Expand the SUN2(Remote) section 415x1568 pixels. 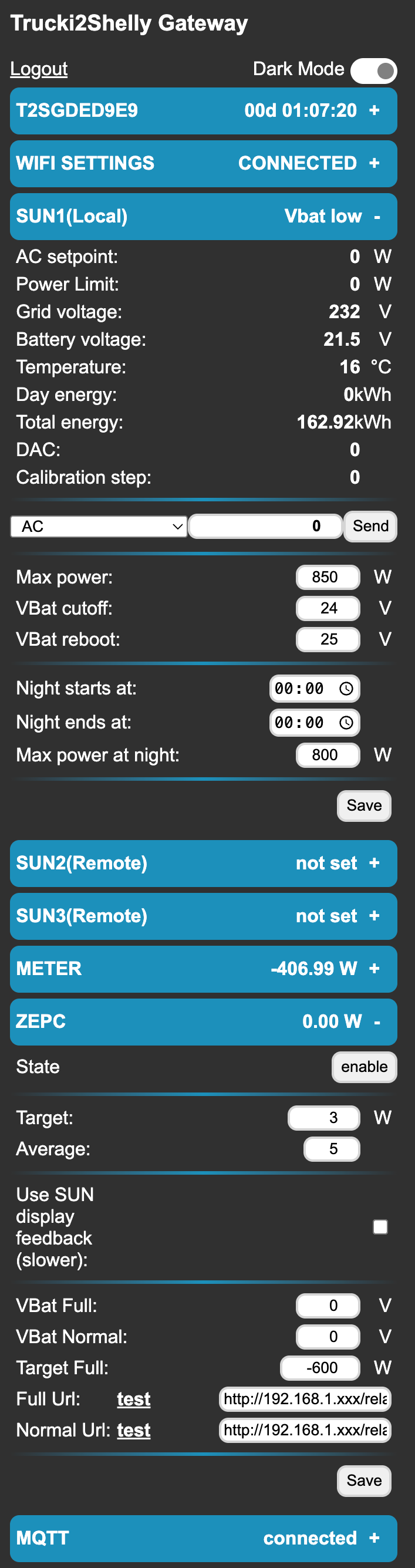(203, 864)
